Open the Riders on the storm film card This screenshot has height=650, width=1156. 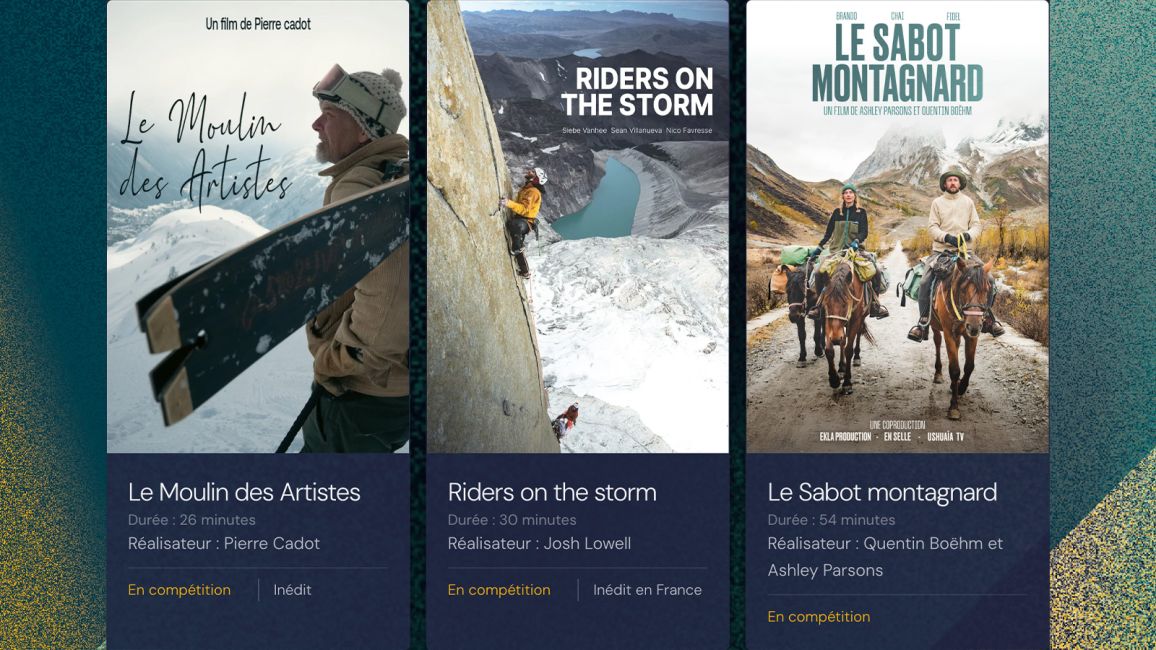pyautogui.click(x=552, y=492)
